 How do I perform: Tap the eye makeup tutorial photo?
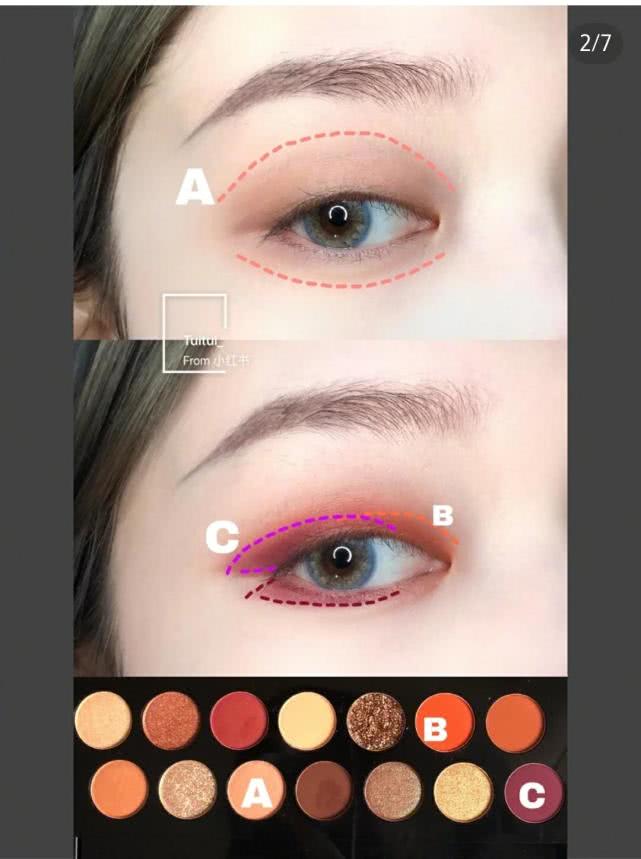tap(320, 430)
